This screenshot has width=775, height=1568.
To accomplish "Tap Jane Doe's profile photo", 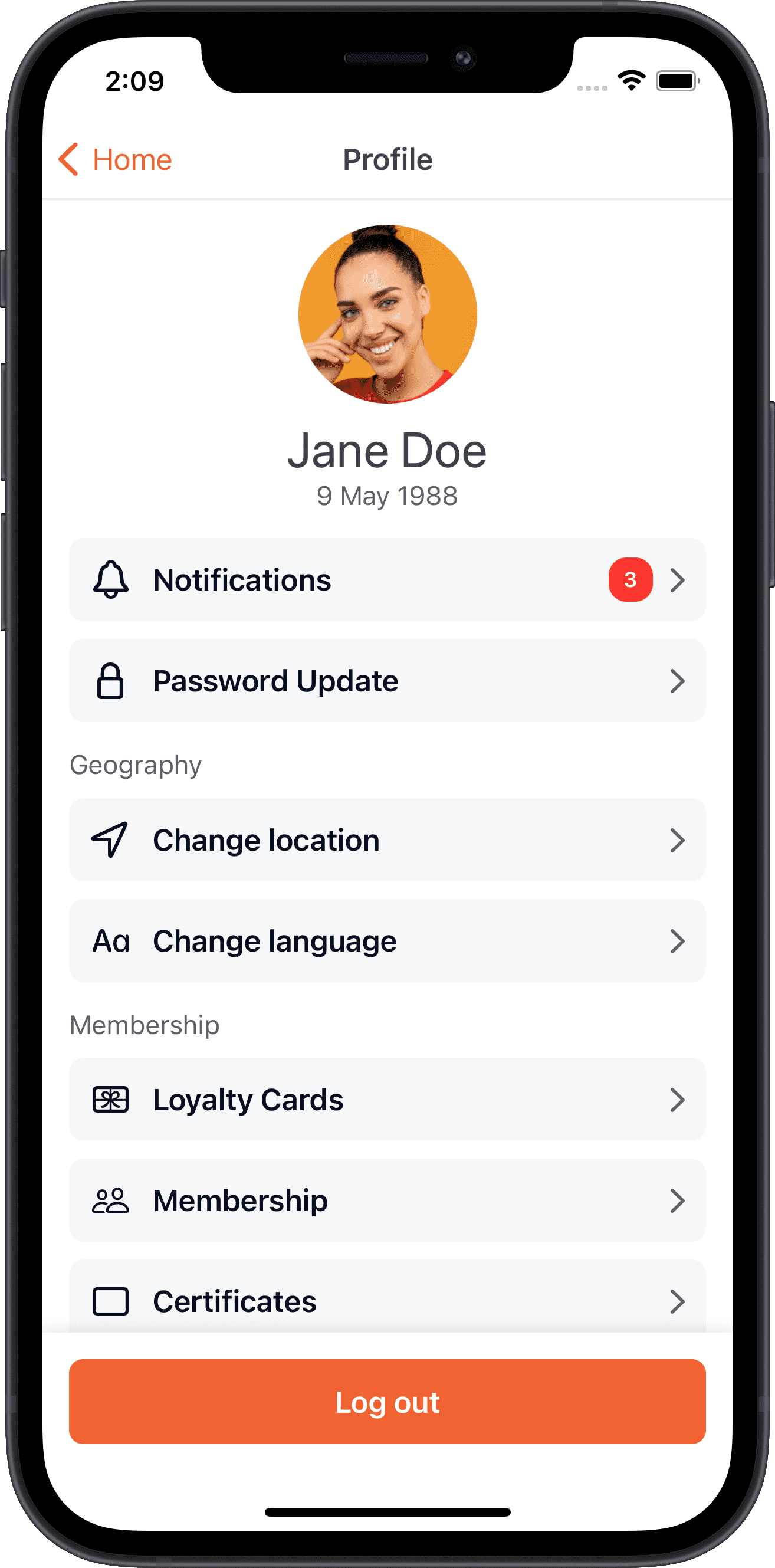I will pyautogui.click(x=387, y=314).
